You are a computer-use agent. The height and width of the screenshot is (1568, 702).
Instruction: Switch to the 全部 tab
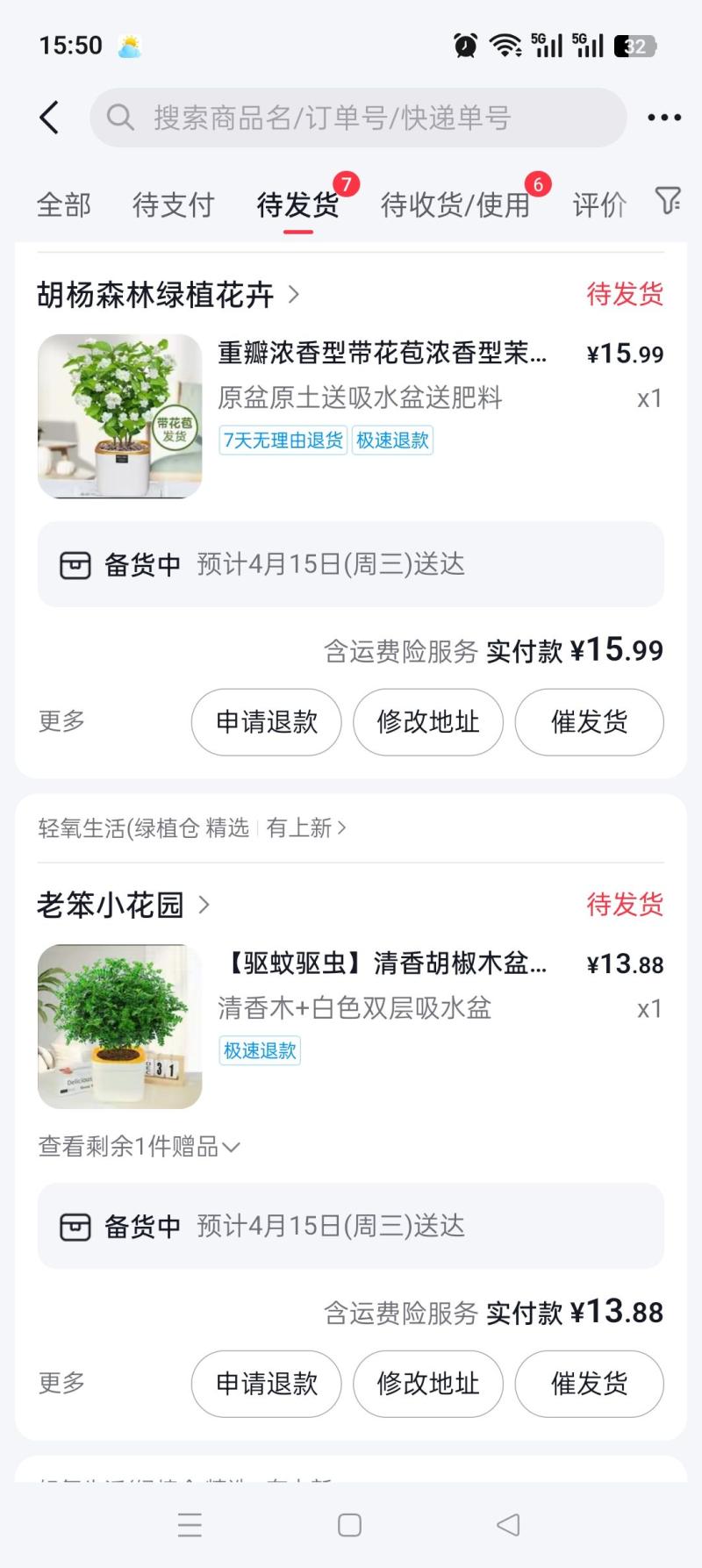[x=64, y=205]
